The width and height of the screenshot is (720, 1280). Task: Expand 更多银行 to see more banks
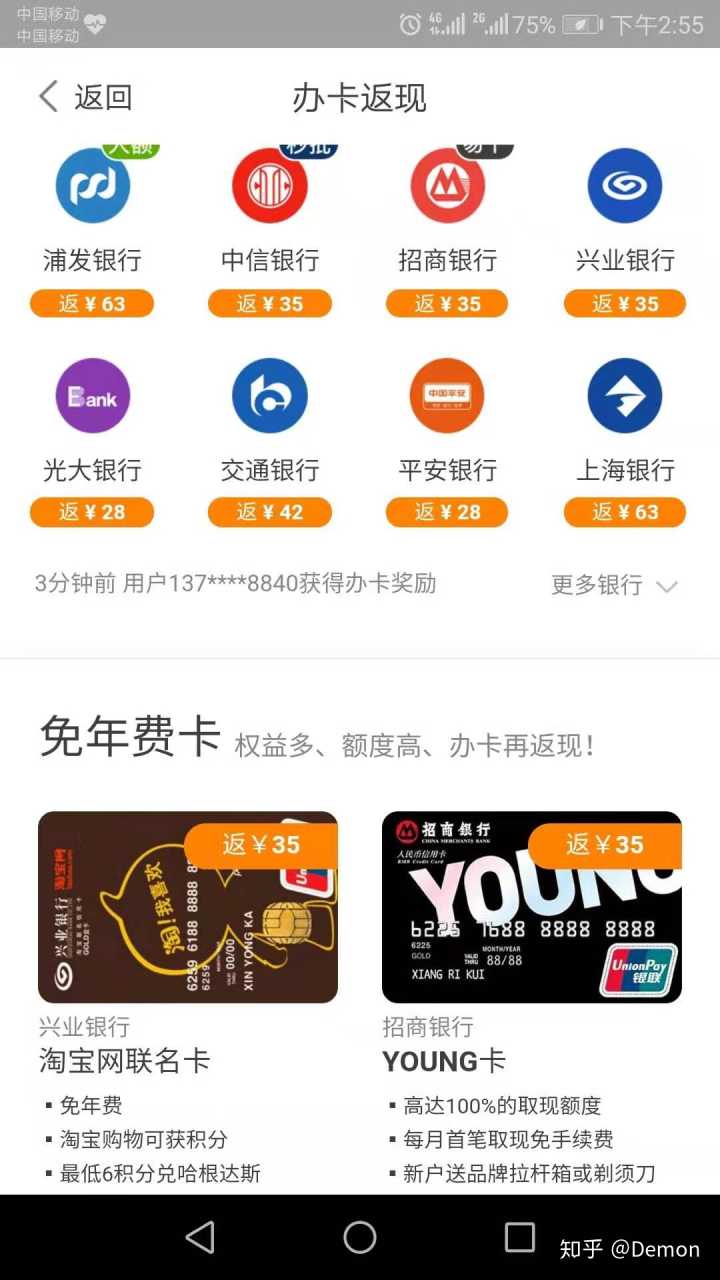pos(614,586)
